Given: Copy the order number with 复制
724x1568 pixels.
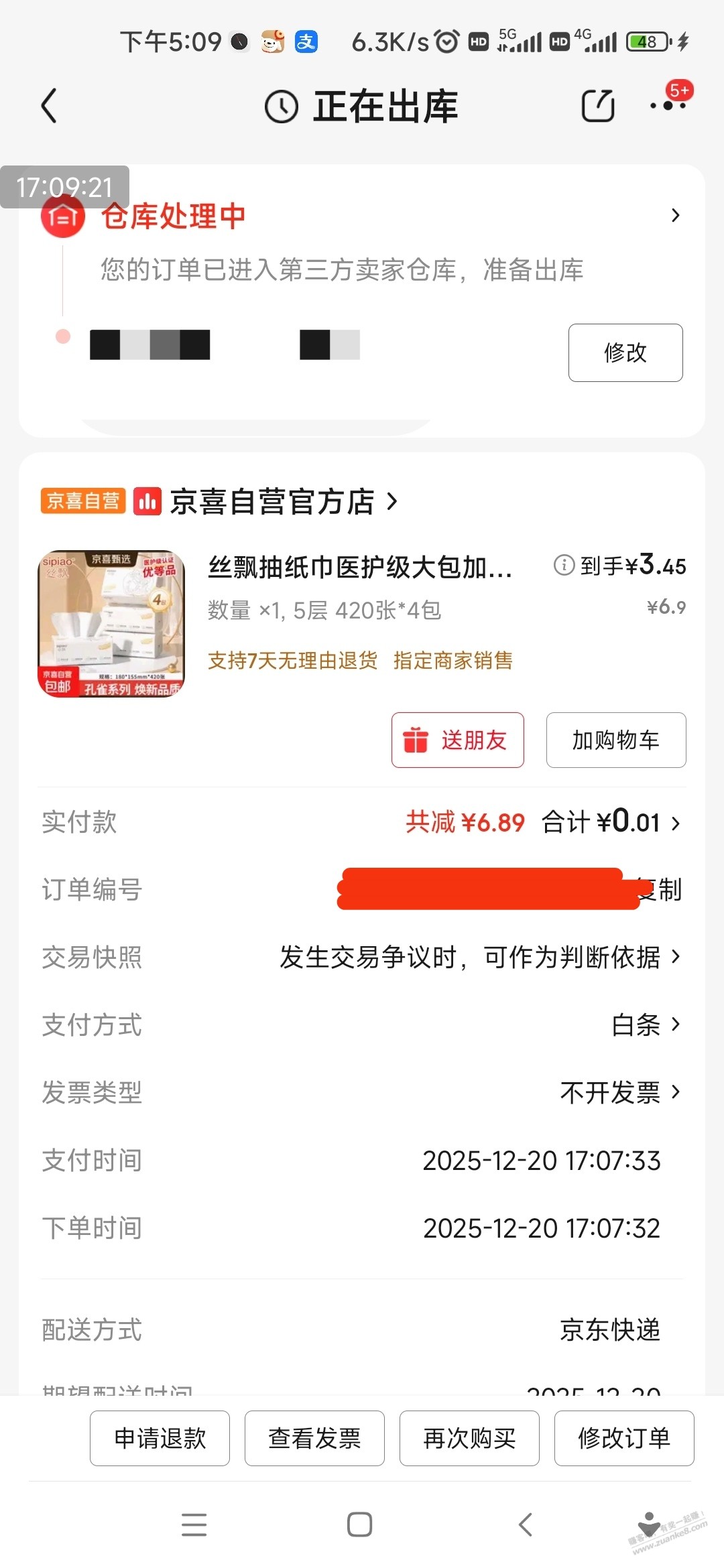Looking at the screenshot, I should [x=664, y=890].
